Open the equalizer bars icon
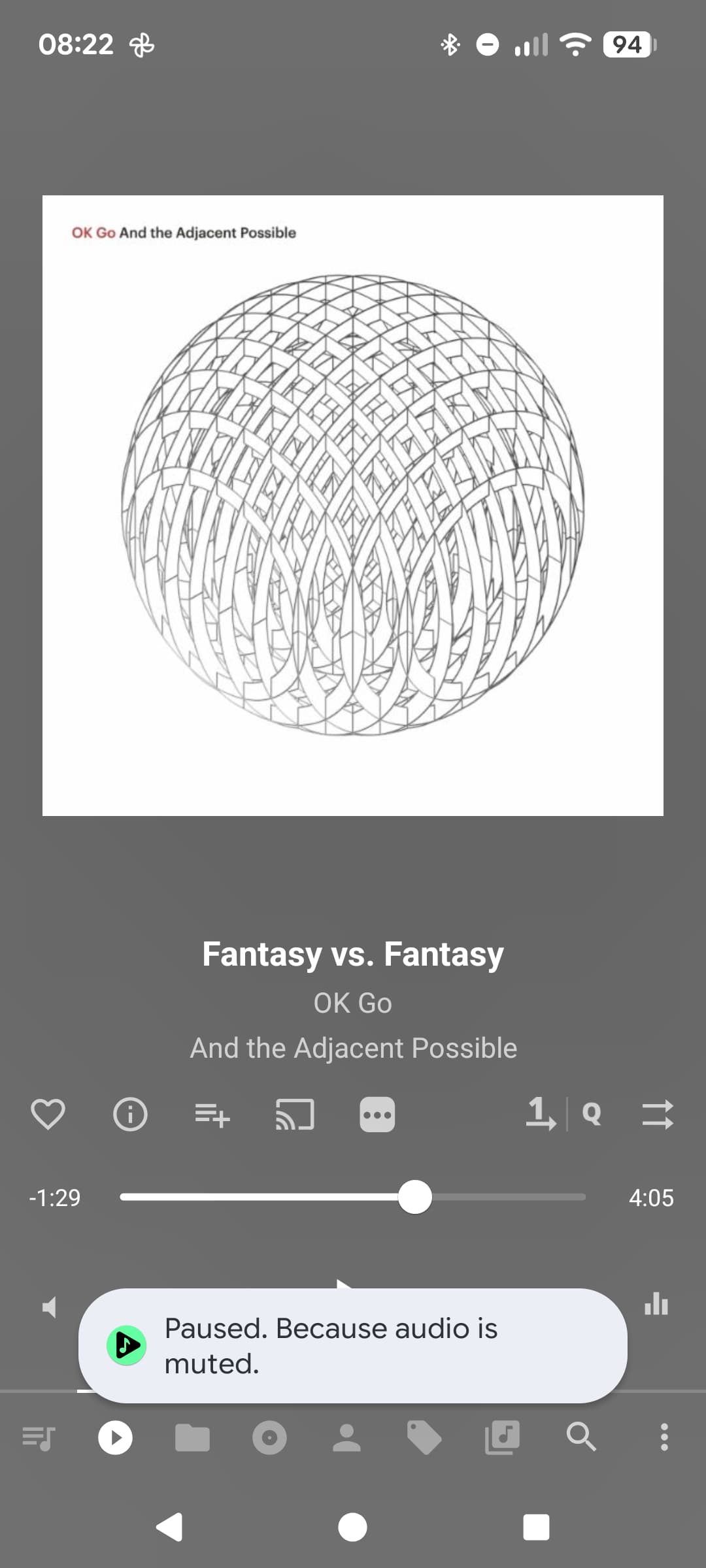 [656, 1303]
